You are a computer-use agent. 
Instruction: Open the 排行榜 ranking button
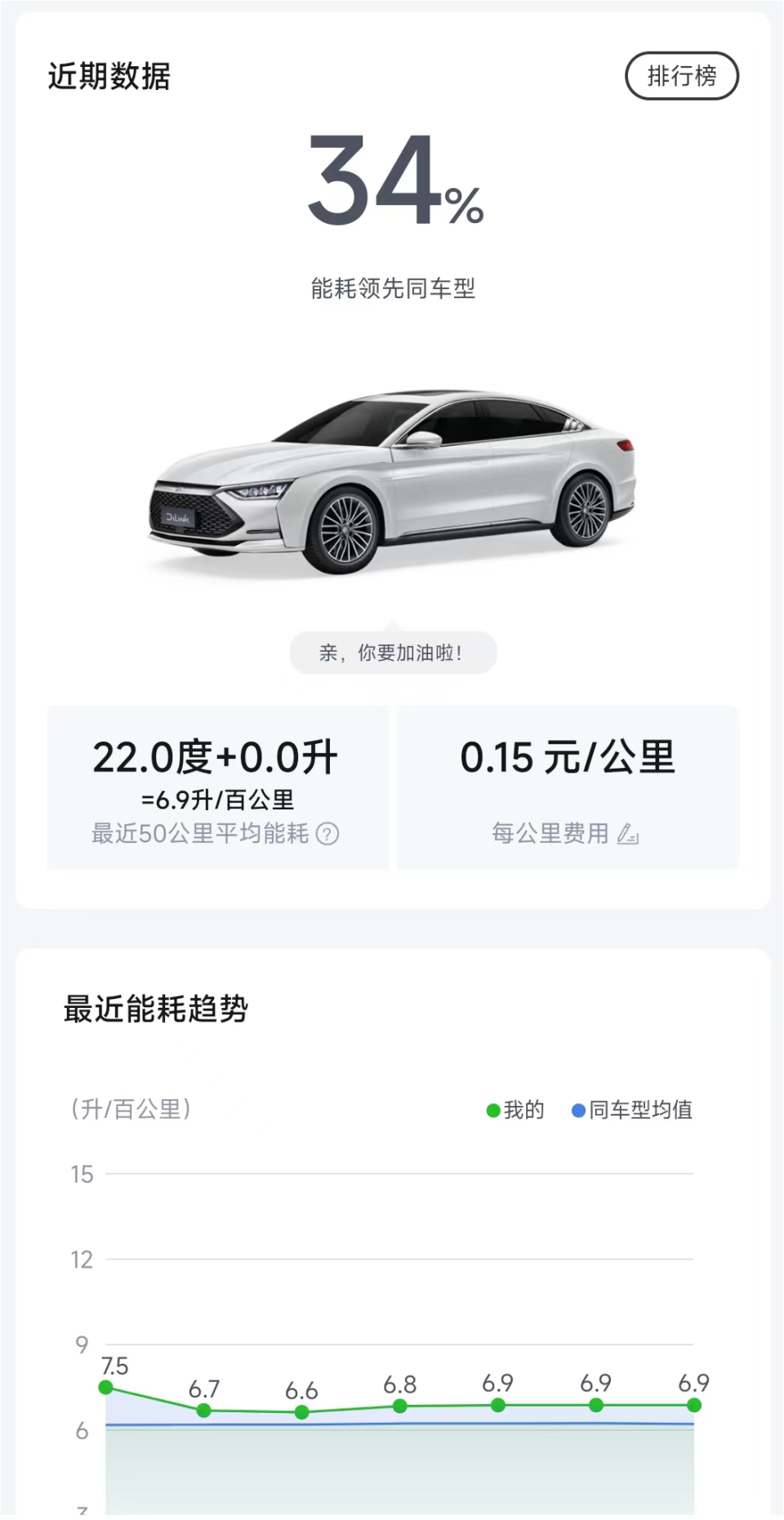[682, 76]
